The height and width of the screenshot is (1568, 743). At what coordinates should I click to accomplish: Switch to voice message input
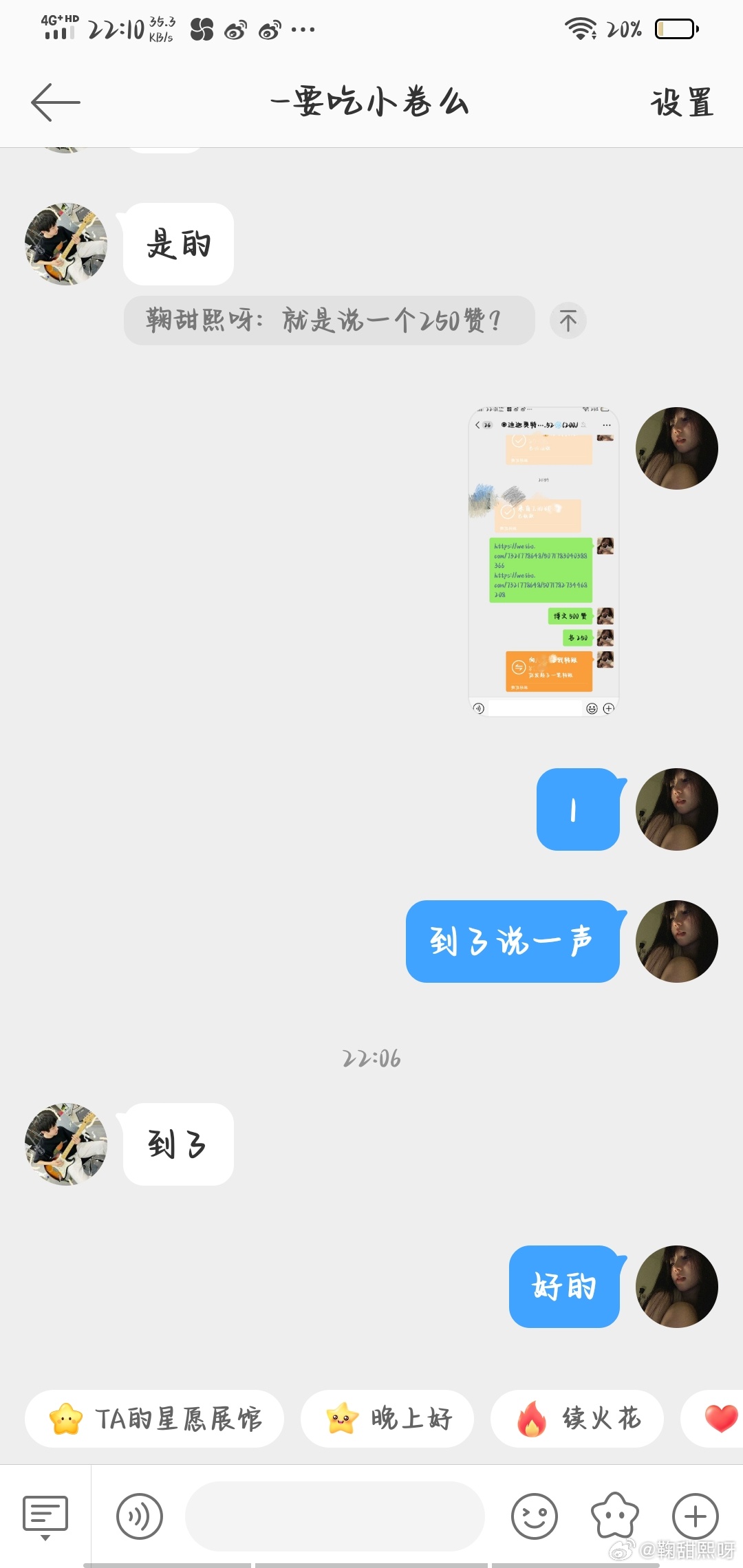[140, 1516]
